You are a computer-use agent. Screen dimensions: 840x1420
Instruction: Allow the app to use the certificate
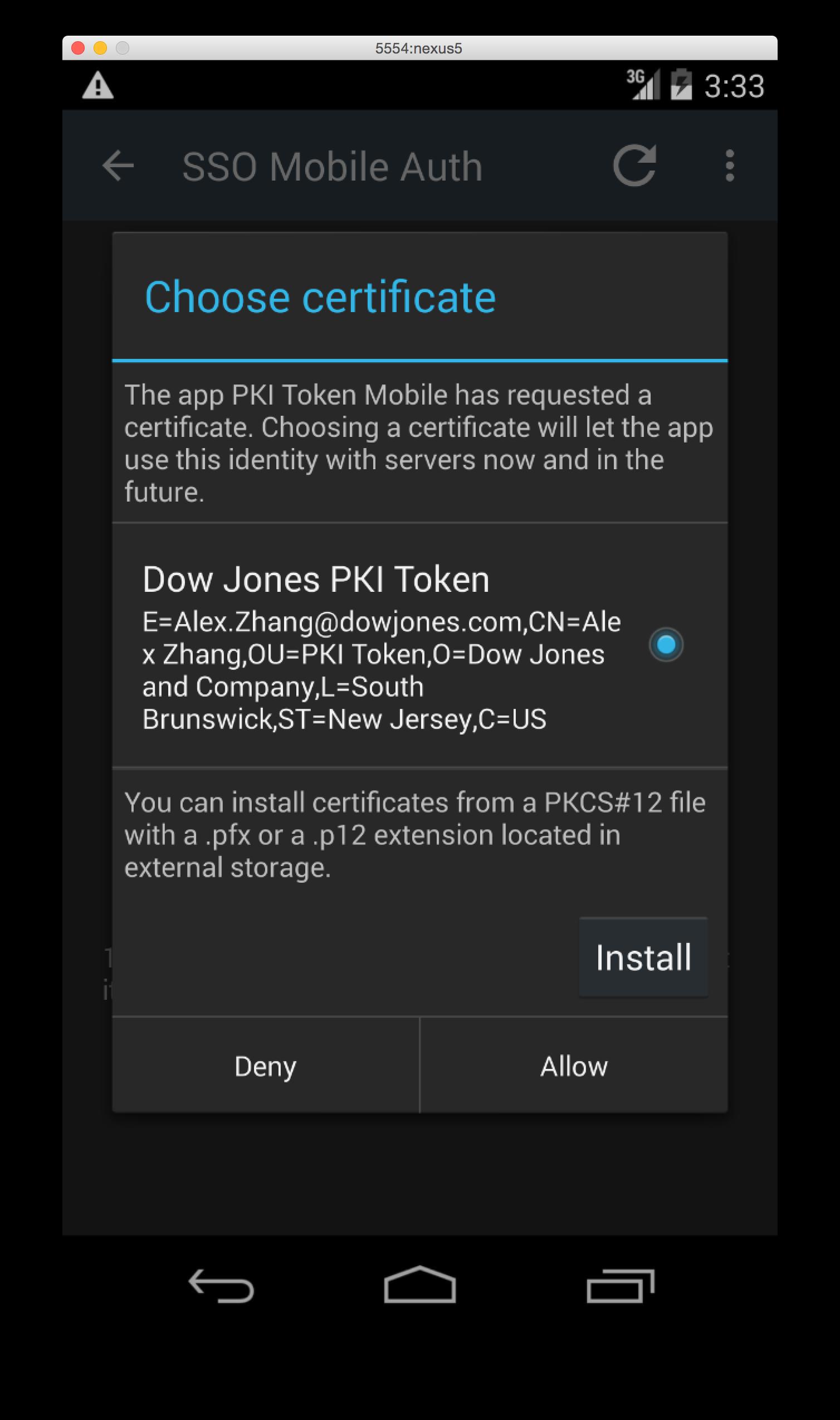[x=573, y=1066]
